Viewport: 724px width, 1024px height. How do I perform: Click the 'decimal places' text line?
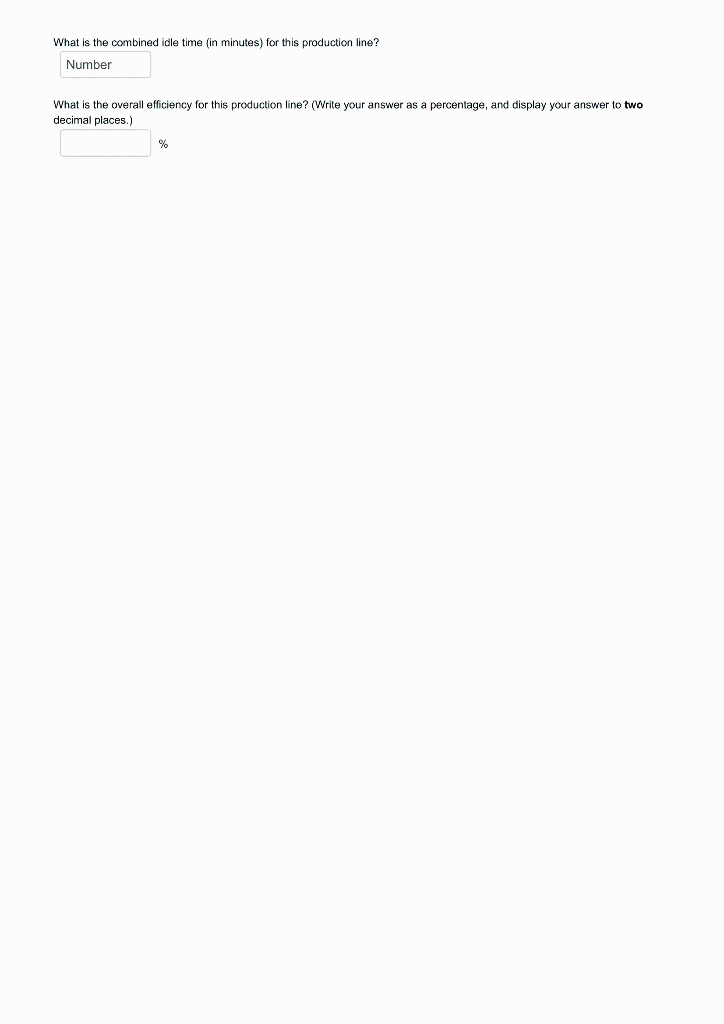click(x=91, y=119)
